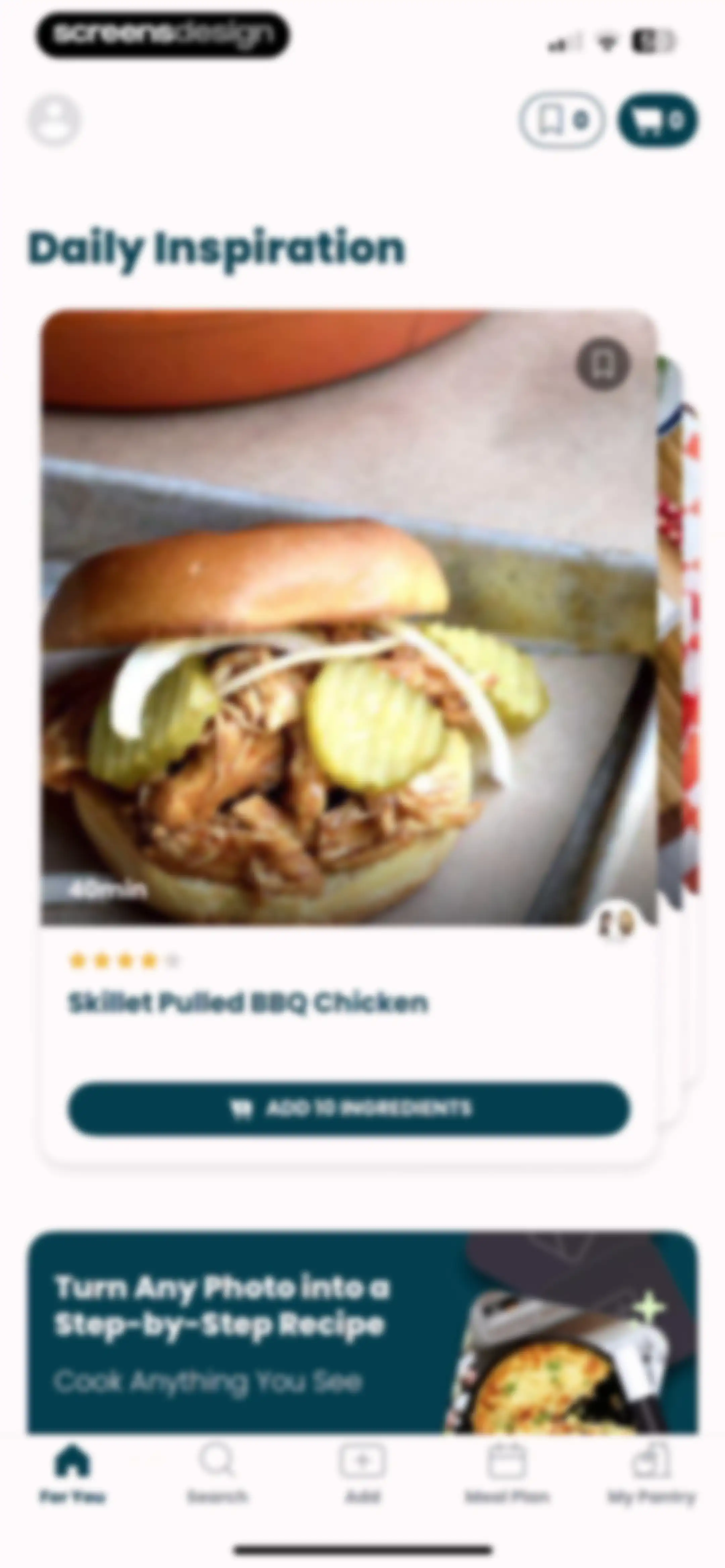The height and width of the screenshot is (1568, 725).
Task: Open saved recipes bookmark counter
Action: pos(563,120)
